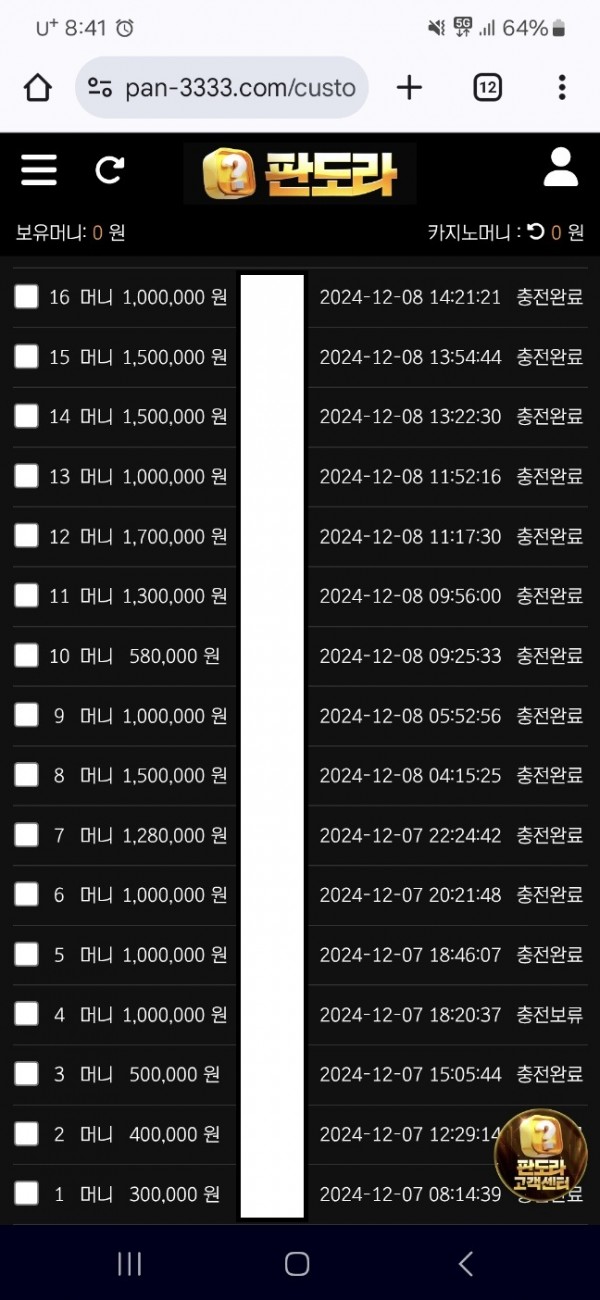Tick the checkbox for entry 12

(x=27, y=536)
